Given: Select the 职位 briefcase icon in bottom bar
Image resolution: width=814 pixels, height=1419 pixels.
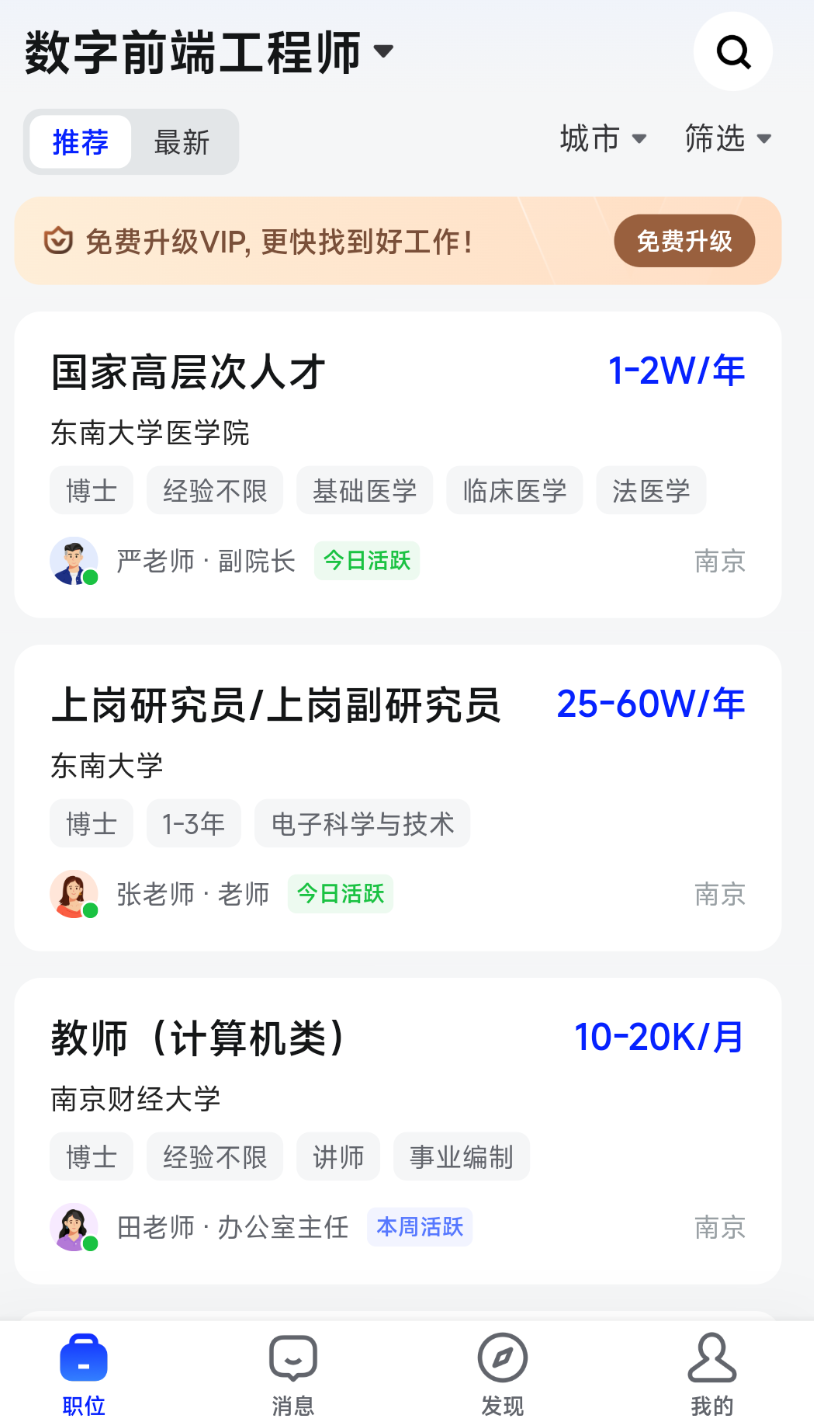Looking at the screenshot, I should point(83,1357).
